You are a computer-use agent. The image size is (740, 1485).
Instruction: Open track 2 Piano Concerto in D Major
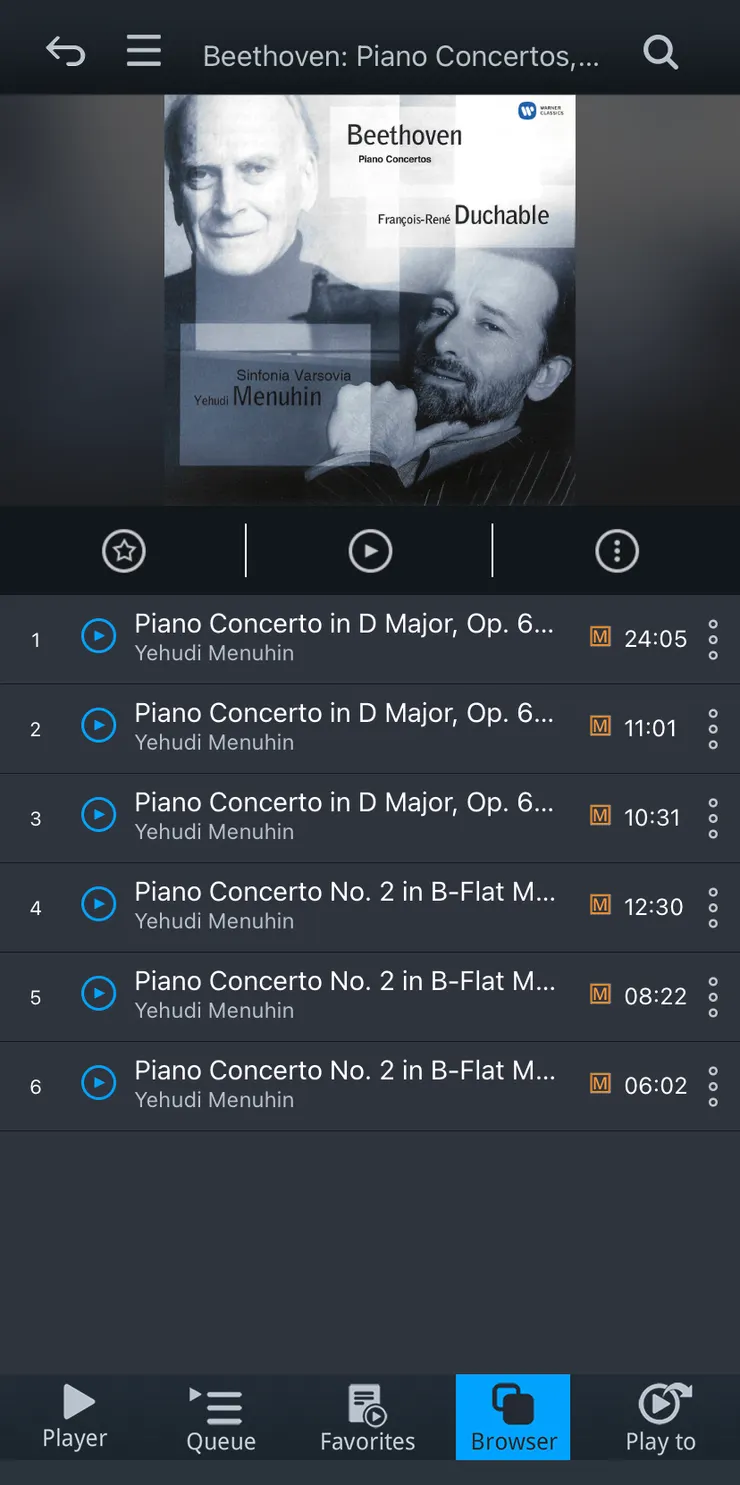(x=343, y=727)
